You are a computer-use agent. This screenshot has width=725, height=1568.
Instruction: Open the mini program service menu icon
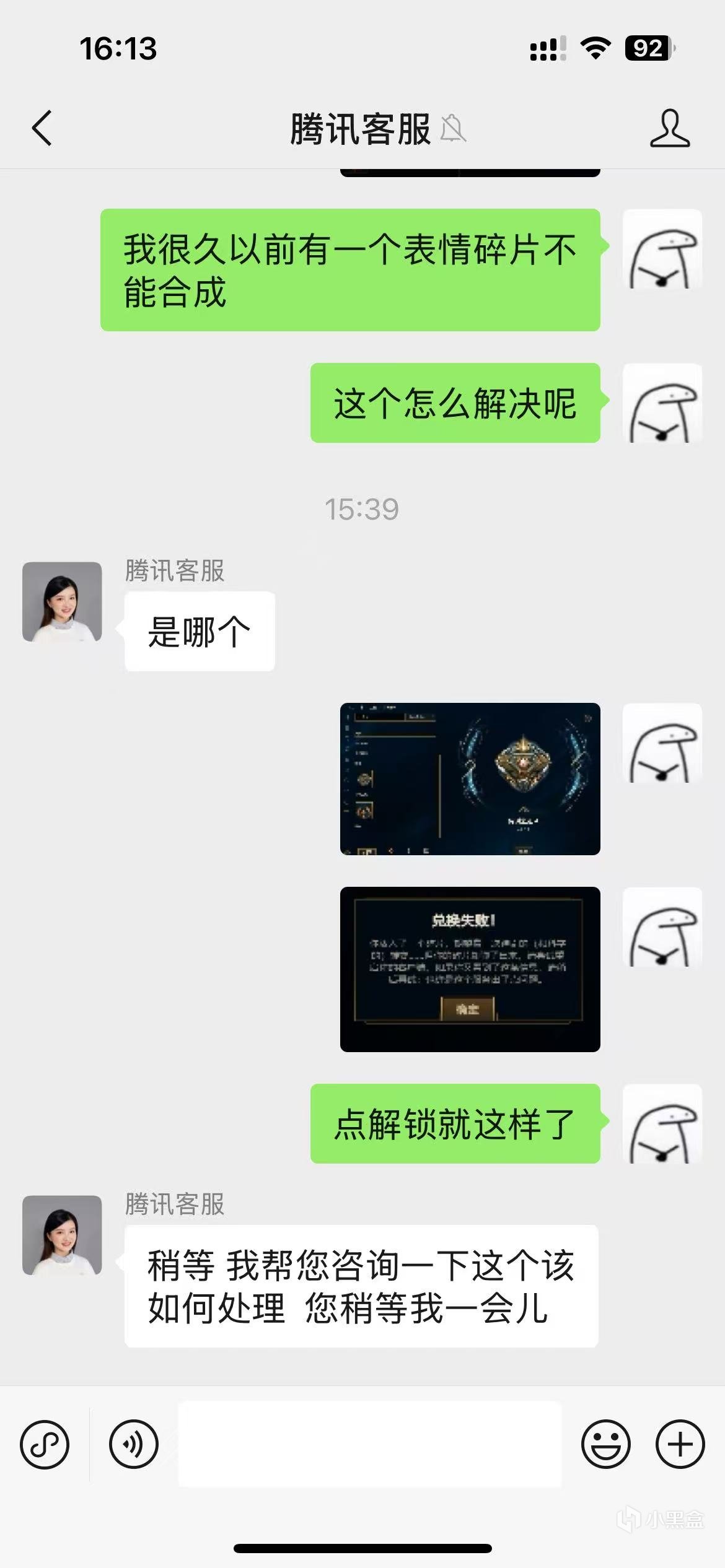tap(45, 1444)
